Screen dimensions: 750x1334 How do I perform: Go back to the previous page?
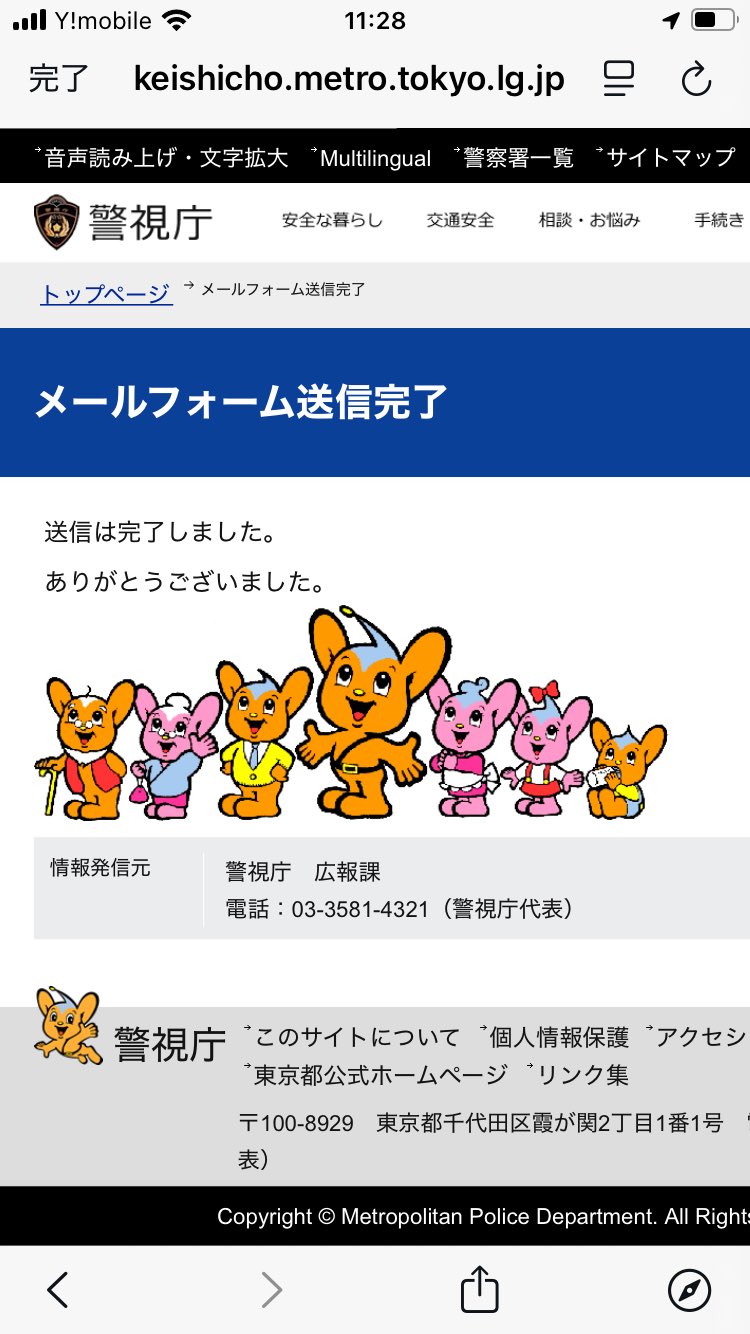tap(58, 1290)
